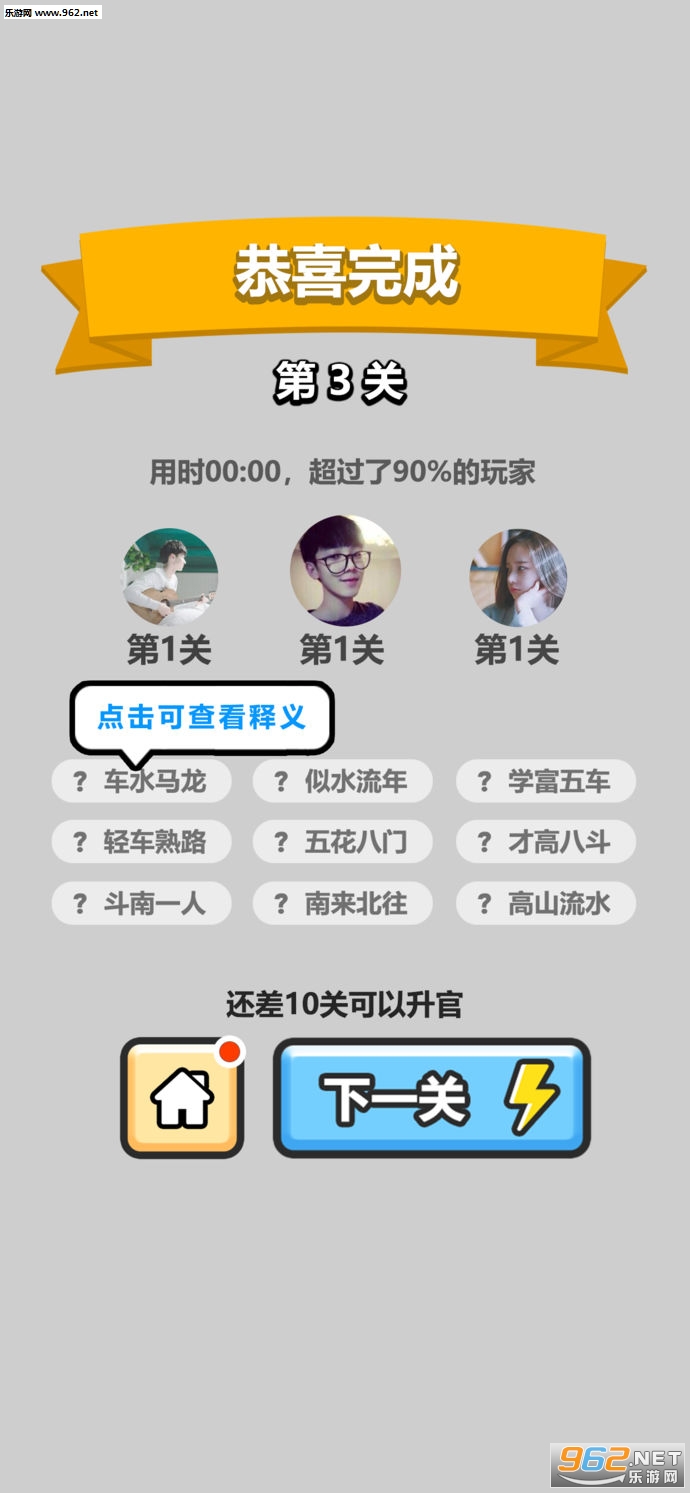
Task: Open explanation for 轻车熟路
Action: 142,842
